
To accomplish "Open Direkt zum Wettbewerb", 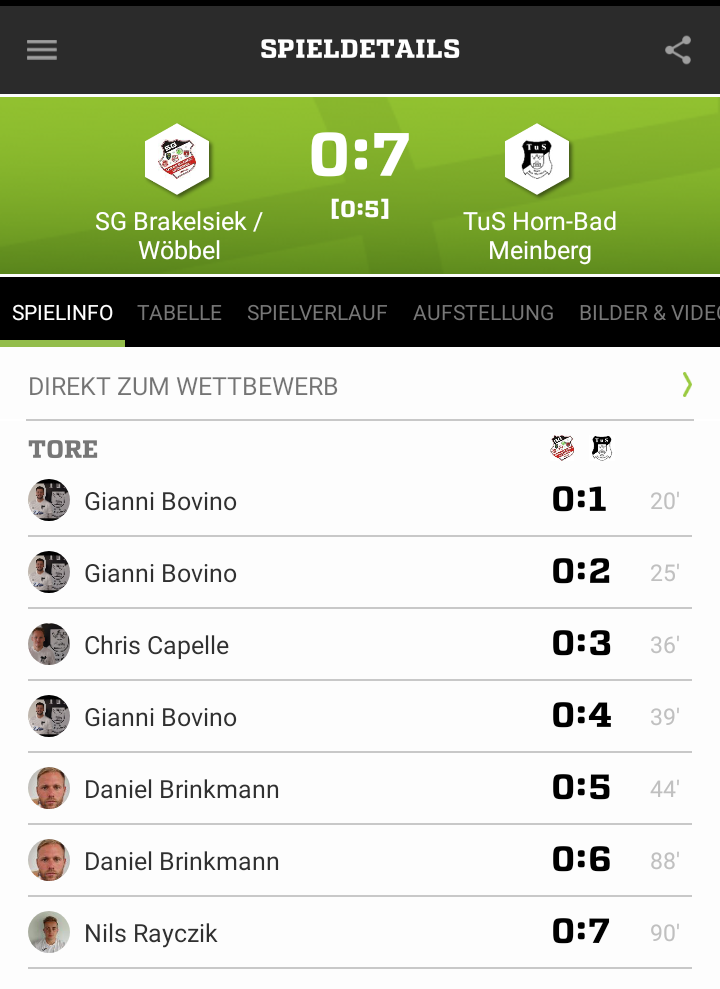I will click(x=359, y=386).
